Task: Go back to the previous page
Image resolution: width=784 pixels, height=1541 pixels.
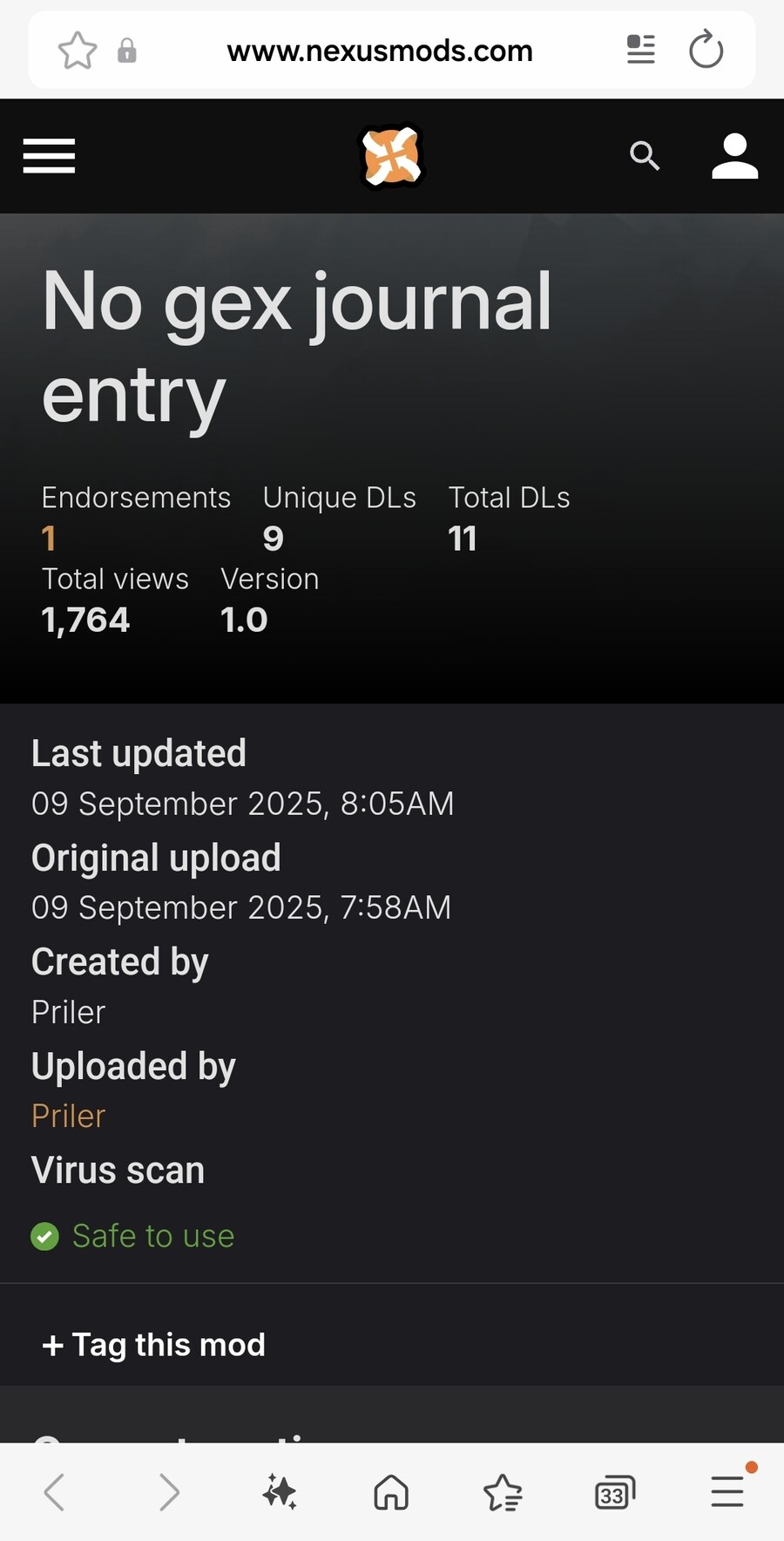Action: point(54,1492)
